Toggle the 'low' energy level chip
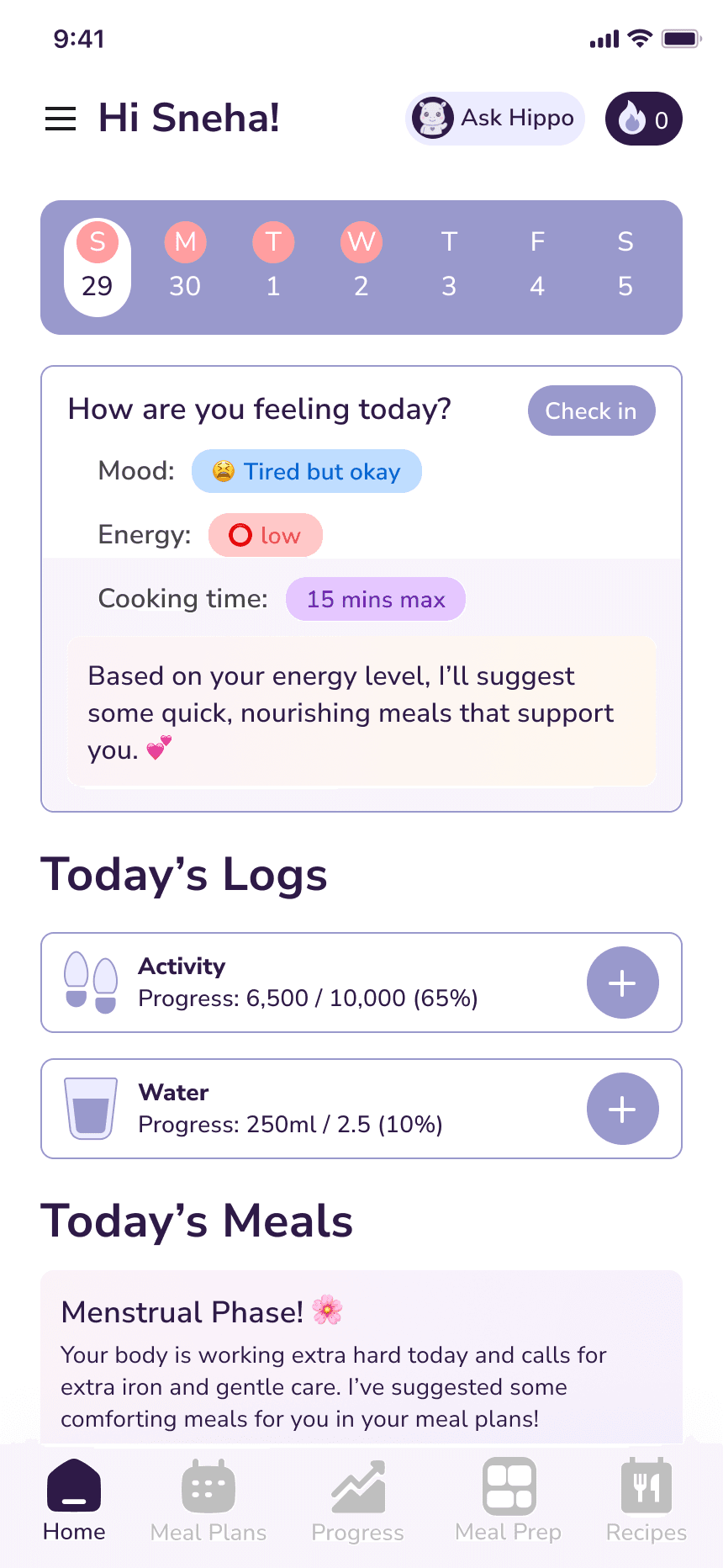This screenshot has height=1568, width=723. (265, 535)
